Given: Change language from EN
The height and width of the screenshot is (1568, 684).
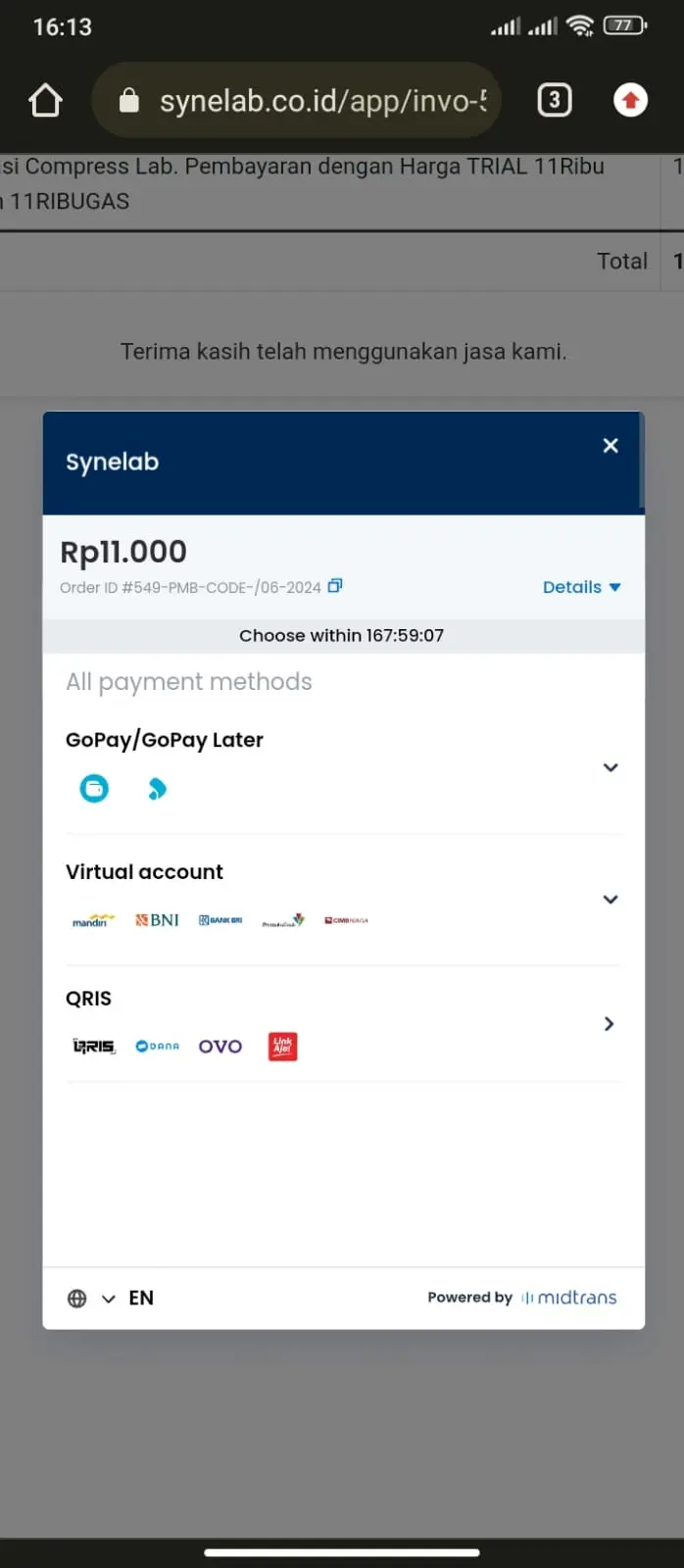Looking at the screenshot, I should tap(111, 1298).
